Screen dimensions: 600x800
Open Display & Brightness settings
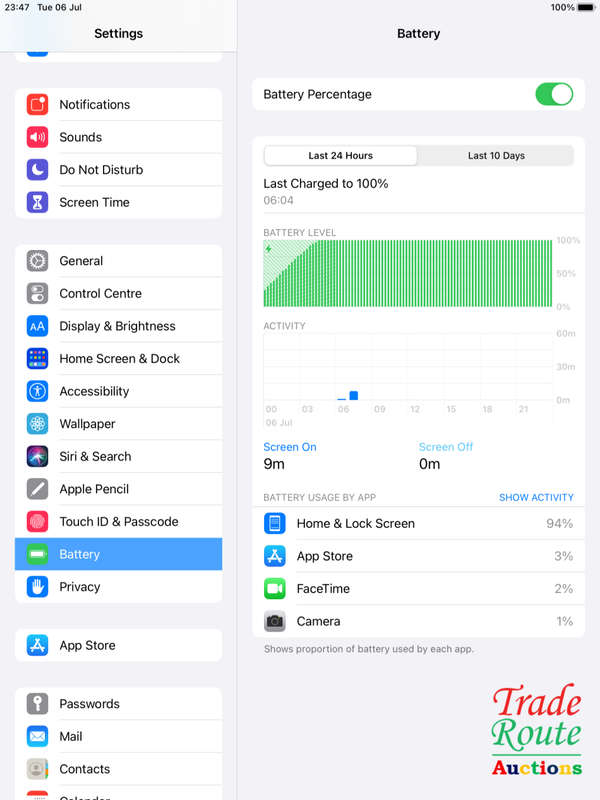(x=118, y=326)
